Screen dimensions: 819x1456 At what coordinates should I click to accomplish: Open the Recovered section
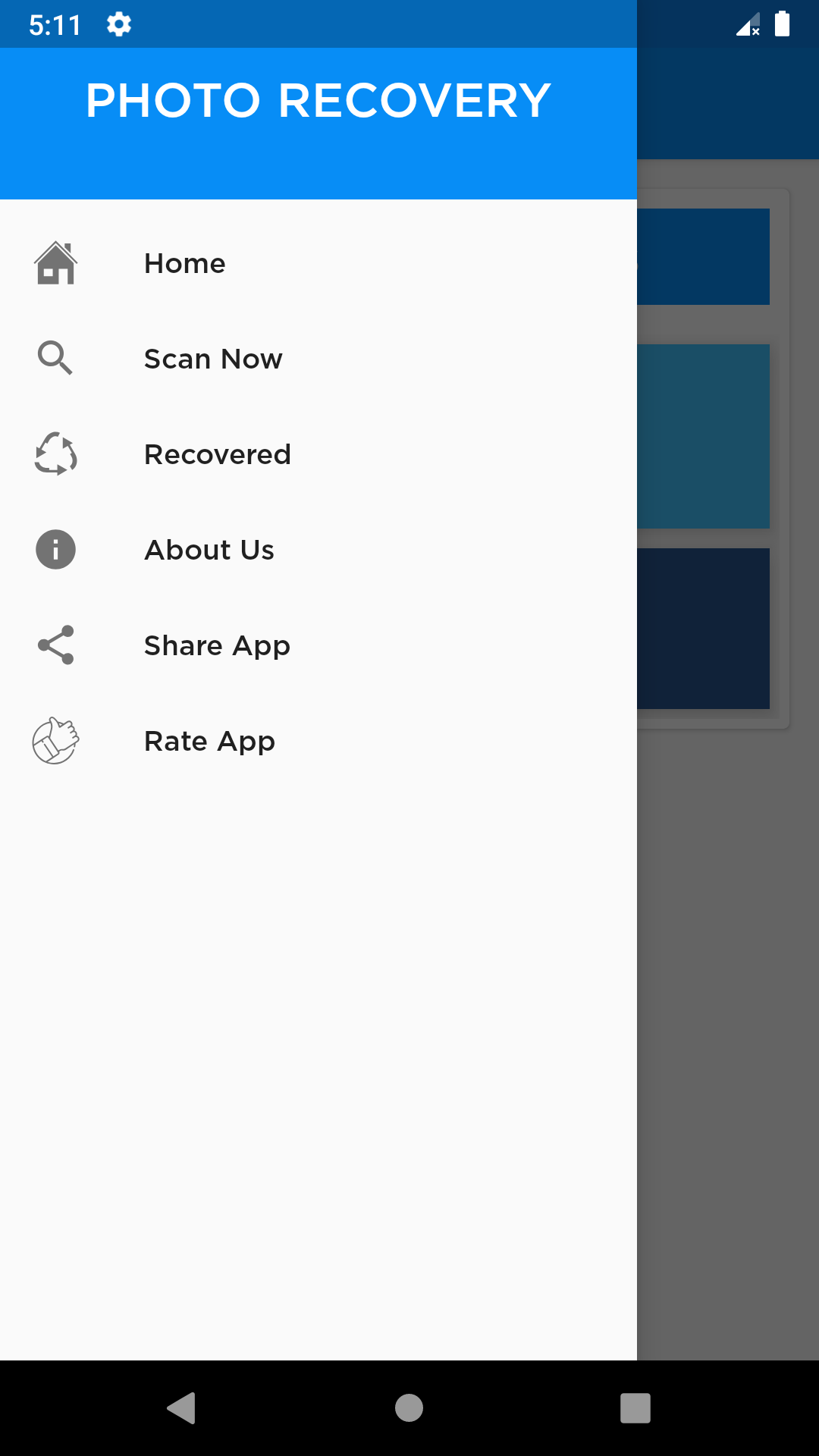tap(218, 453)
